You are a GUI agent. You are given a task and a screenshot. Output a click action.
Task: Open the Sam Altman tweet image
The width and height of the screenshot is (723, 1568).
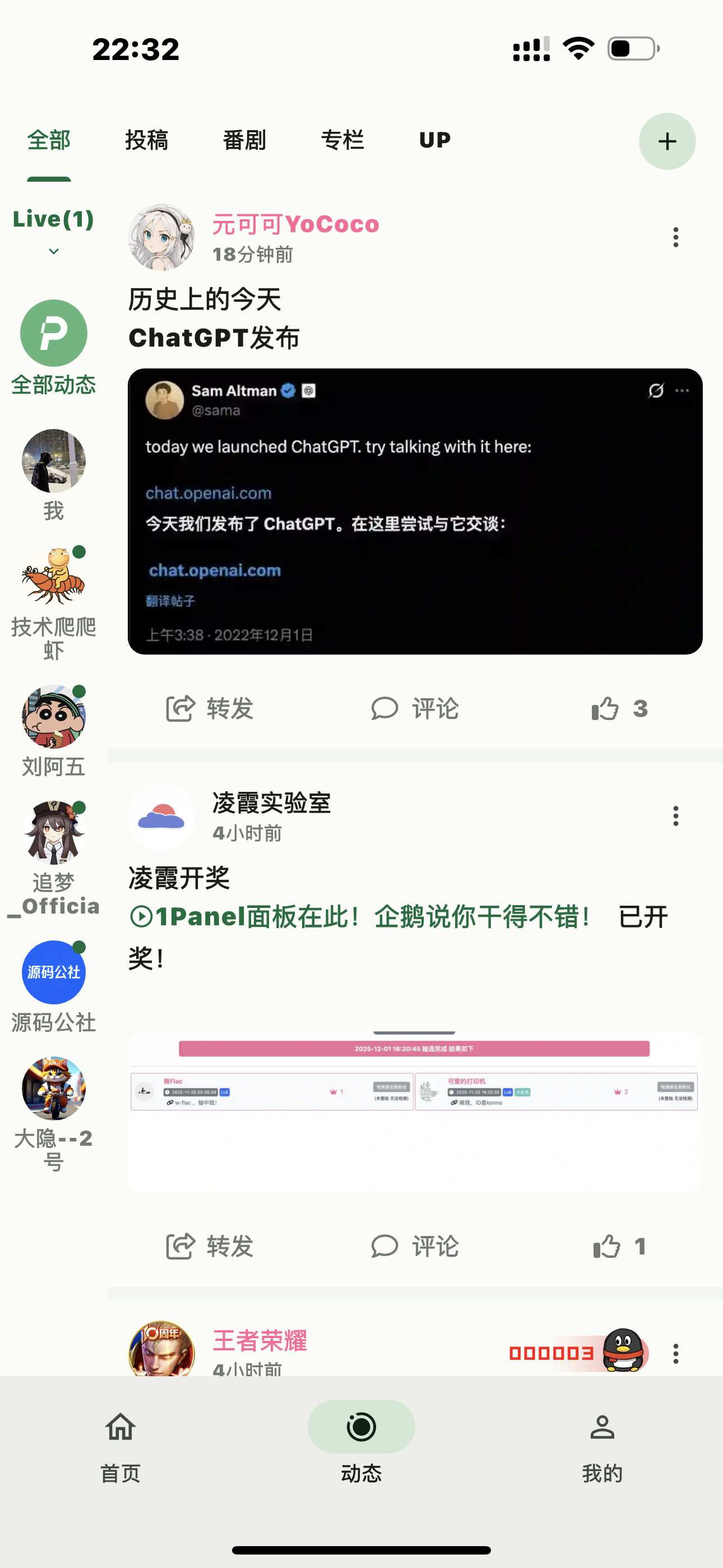[x=415, y=511]
